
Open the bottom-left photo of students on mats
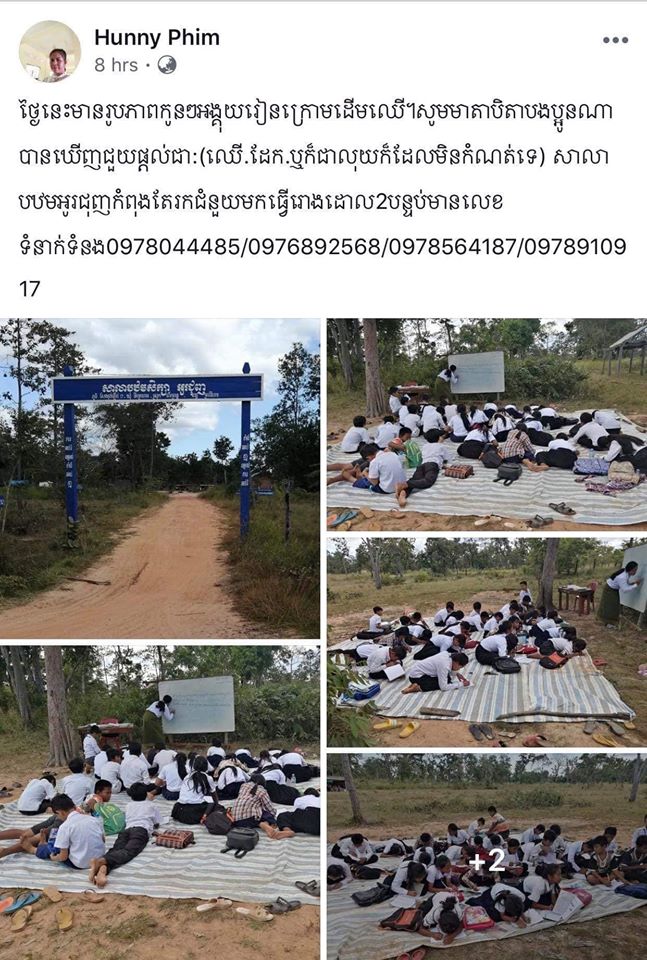pyautogui.click(x=160, y=802)
